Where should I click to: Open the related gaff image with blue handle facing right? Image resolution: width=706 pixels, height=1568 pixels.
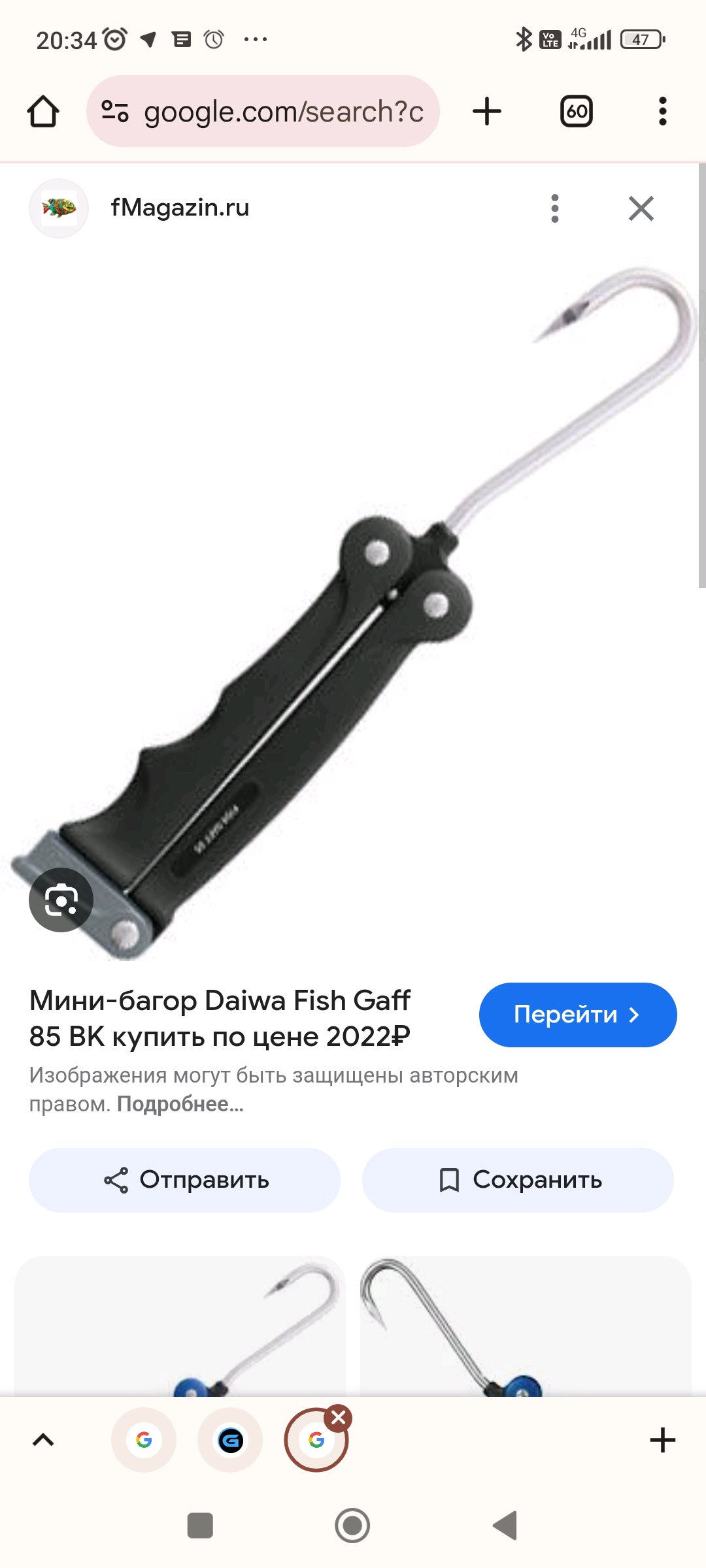click(180, 1325)
